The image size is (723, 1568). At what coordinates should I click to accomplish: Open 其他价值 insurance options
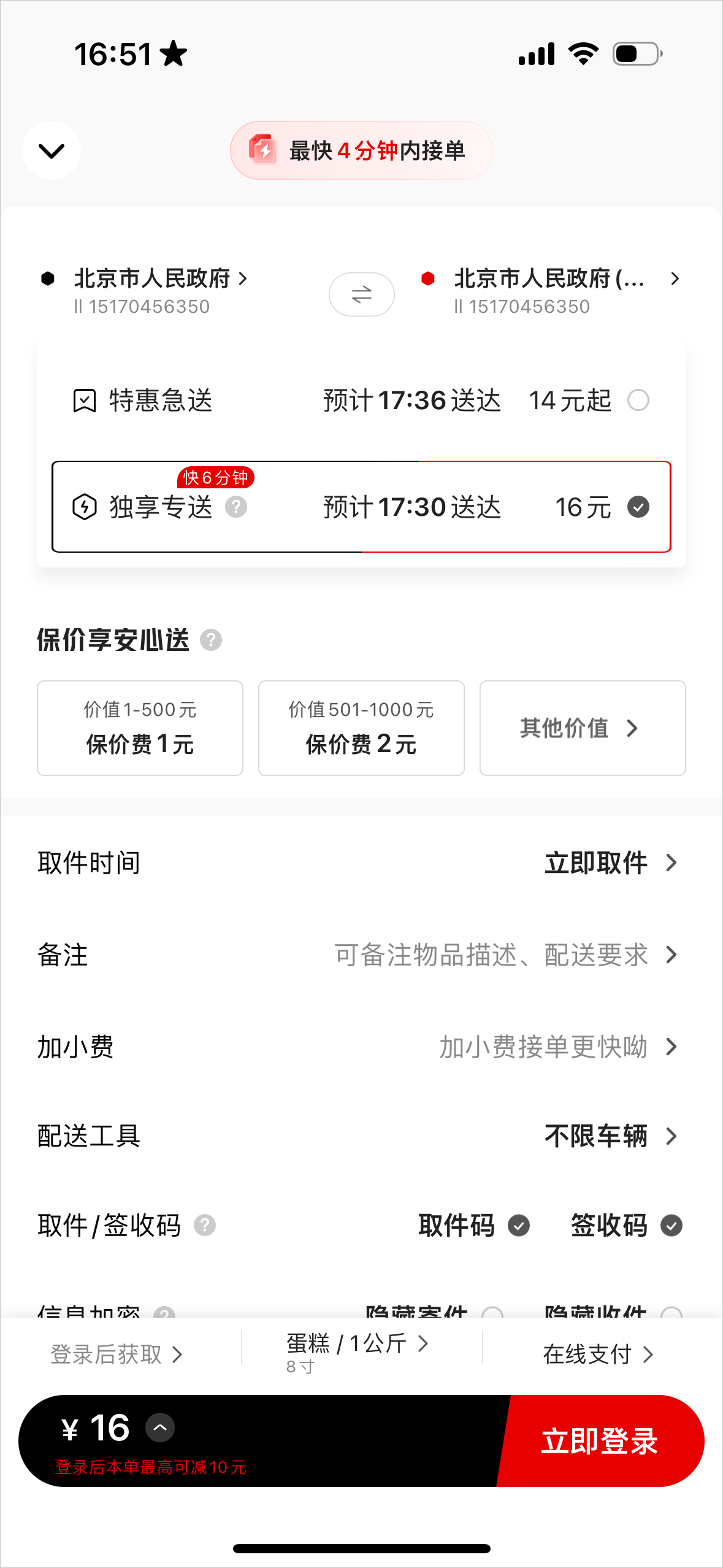[x=582, y=728]
